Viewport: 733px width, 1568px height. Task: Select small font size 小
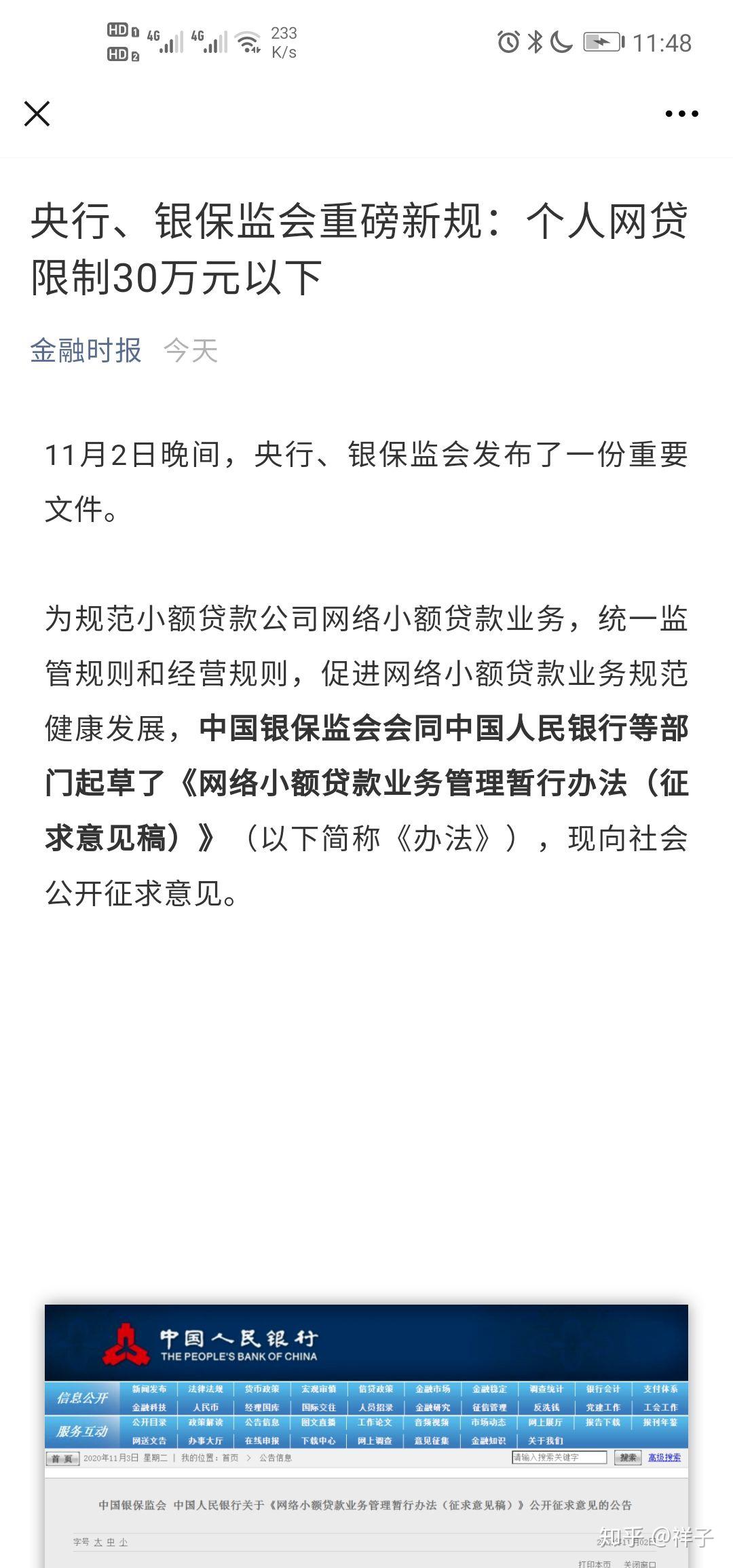124,1543
